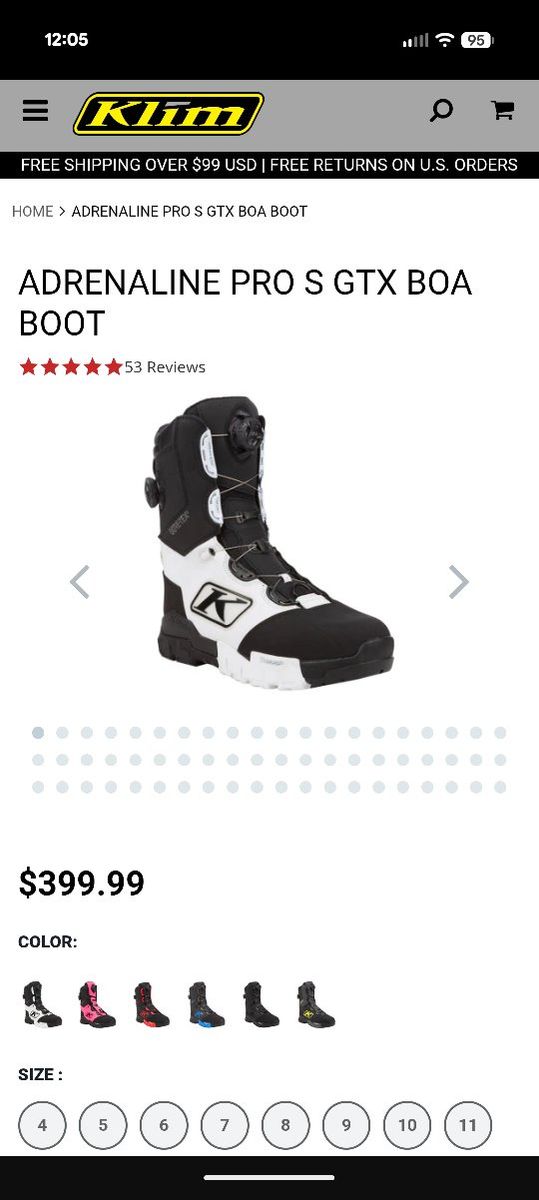539x1200 pixels.
Task: Choose the blue and black boot color
Action: [x=207, y=1004]
